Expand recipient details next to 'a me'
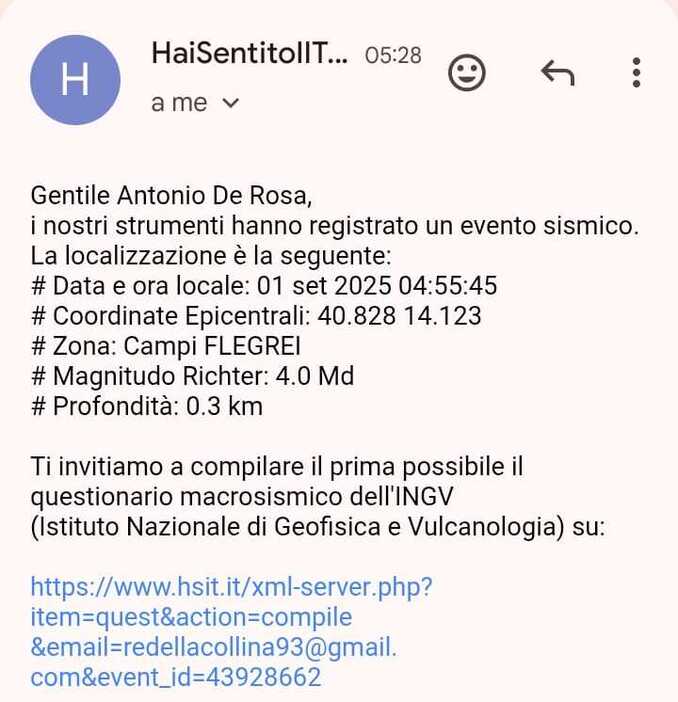 (x=230, y=103)
